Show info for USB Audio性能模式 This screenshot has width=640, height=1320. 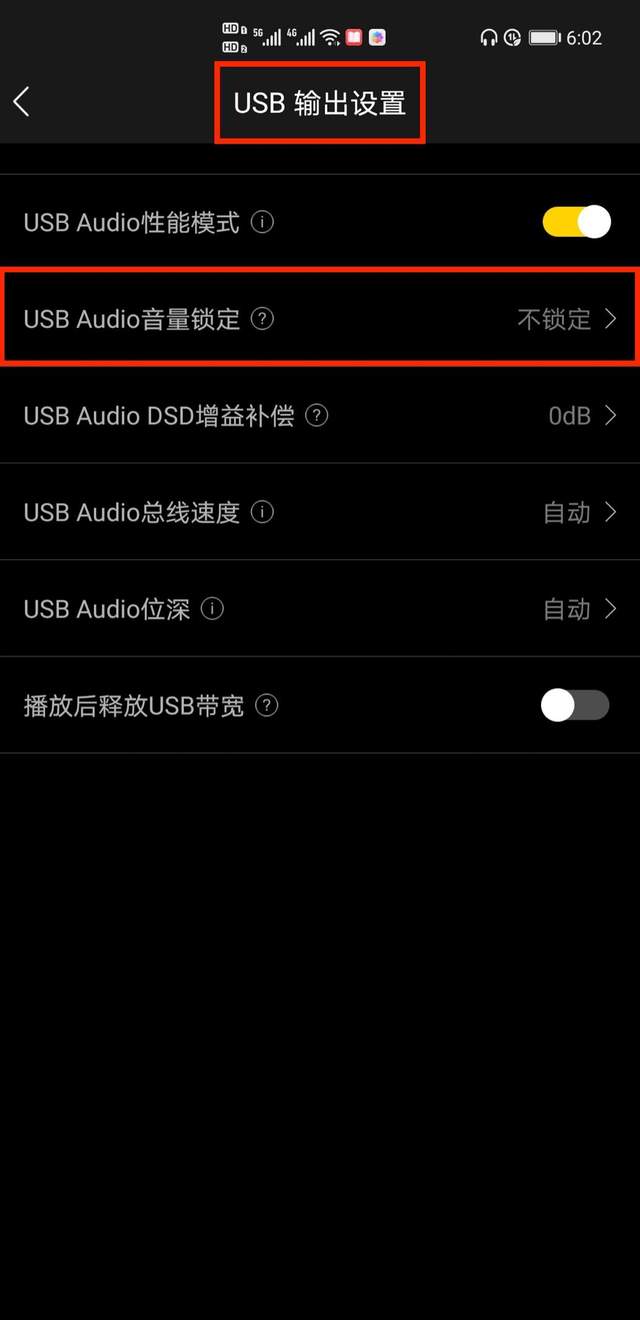point(262,222)
